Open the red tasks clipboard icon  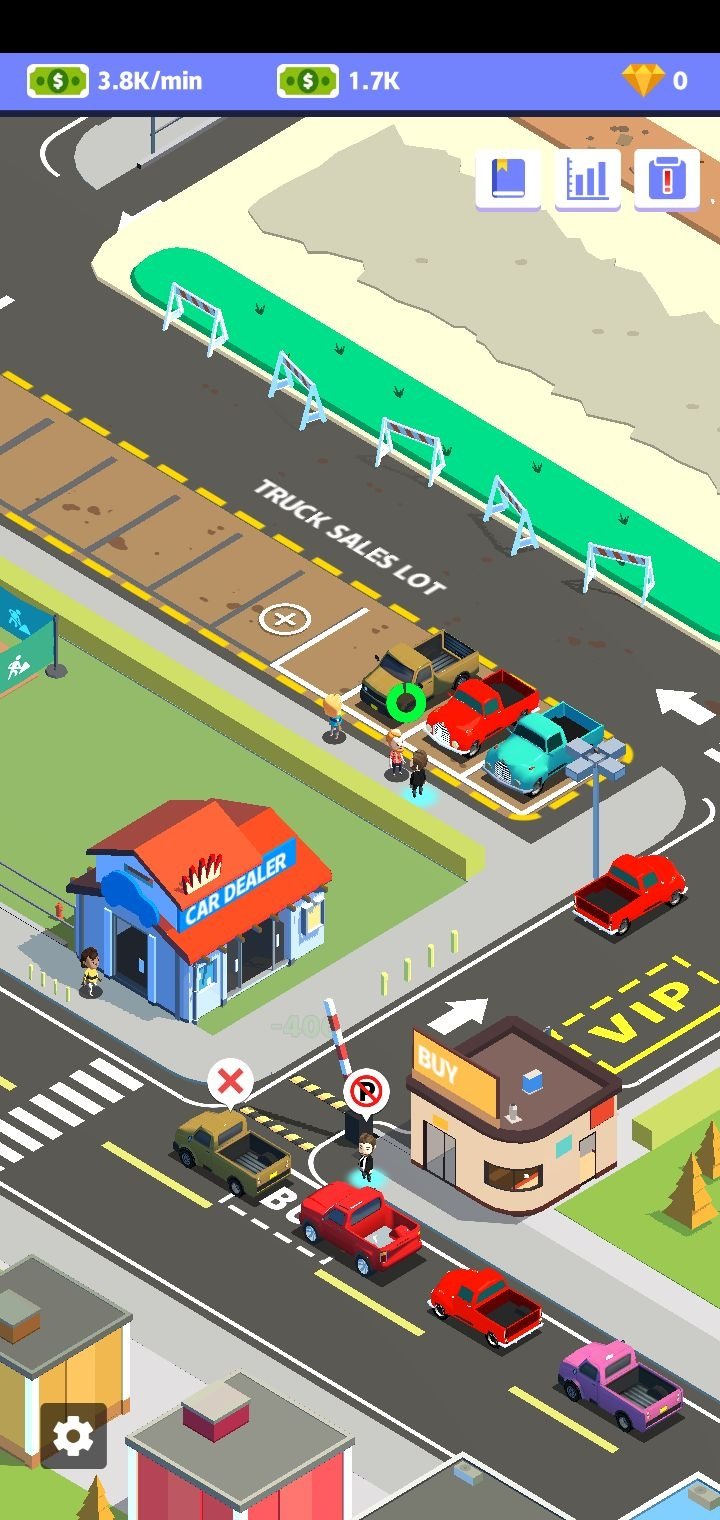666,180
